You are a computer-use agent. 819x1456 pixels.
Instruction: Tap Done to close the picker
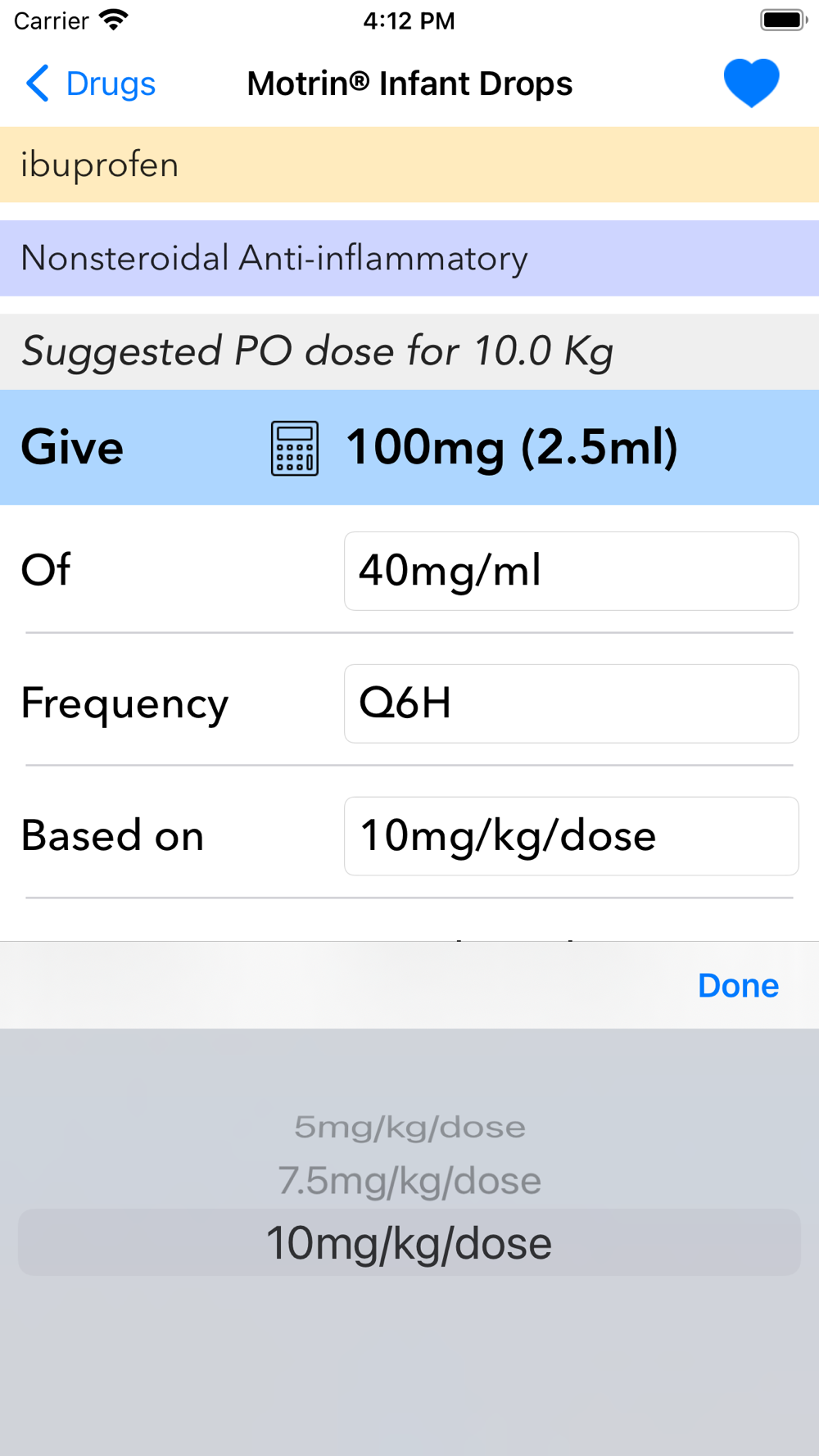[737, 985]
